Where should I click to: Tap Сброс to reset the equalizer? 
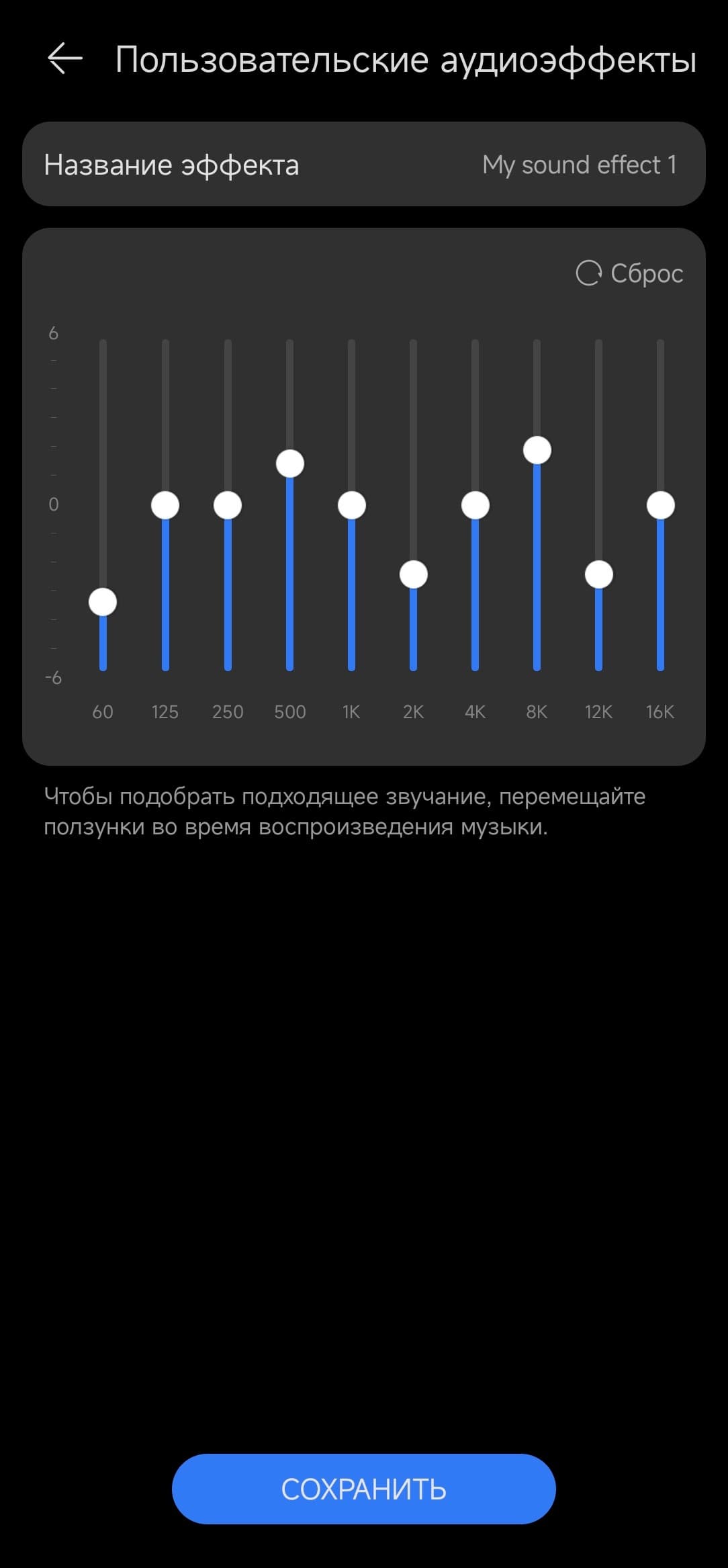(629, 273)
